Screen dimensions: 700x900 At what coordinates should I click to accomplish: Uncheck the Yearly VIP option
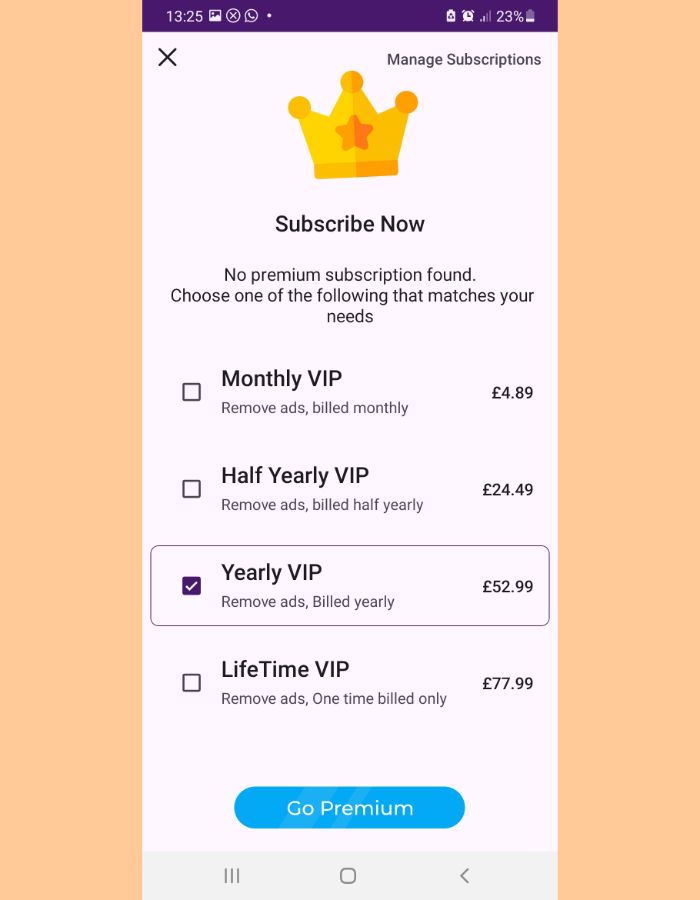pos(191,586)
